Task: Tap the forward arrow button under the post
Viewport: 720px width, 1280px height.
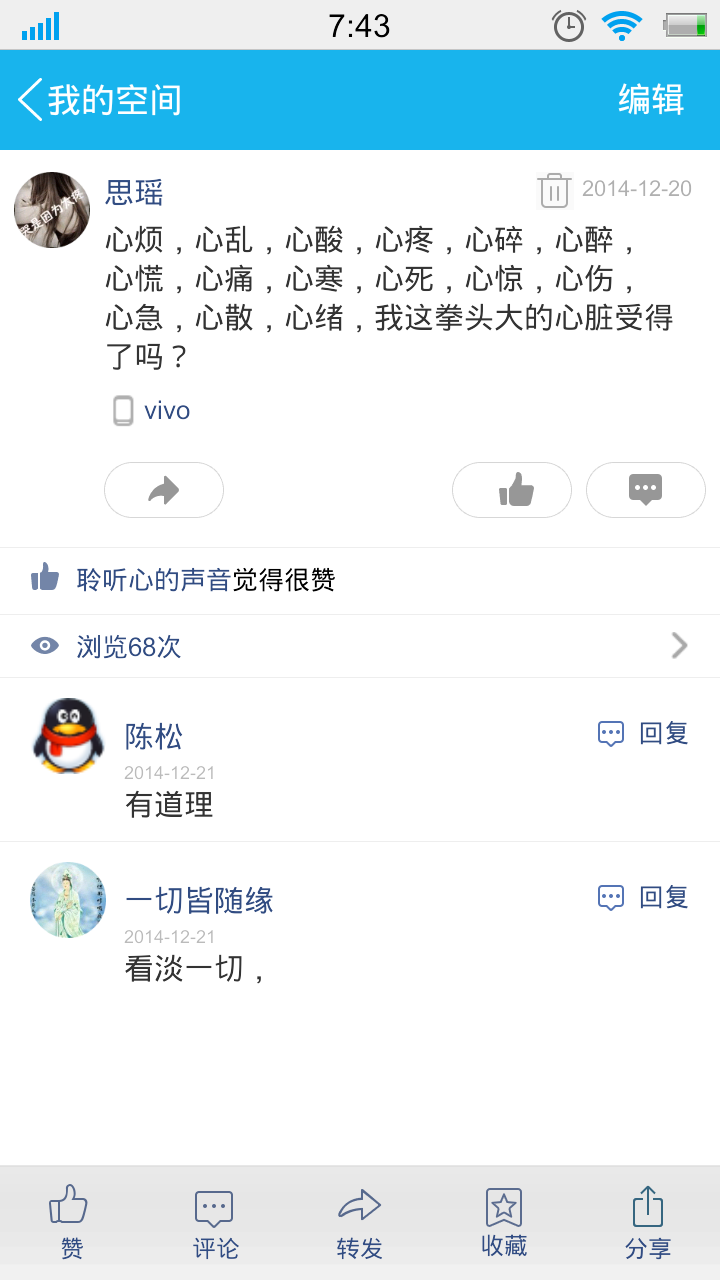Action: pyautogui.click(x=164, y=490)
